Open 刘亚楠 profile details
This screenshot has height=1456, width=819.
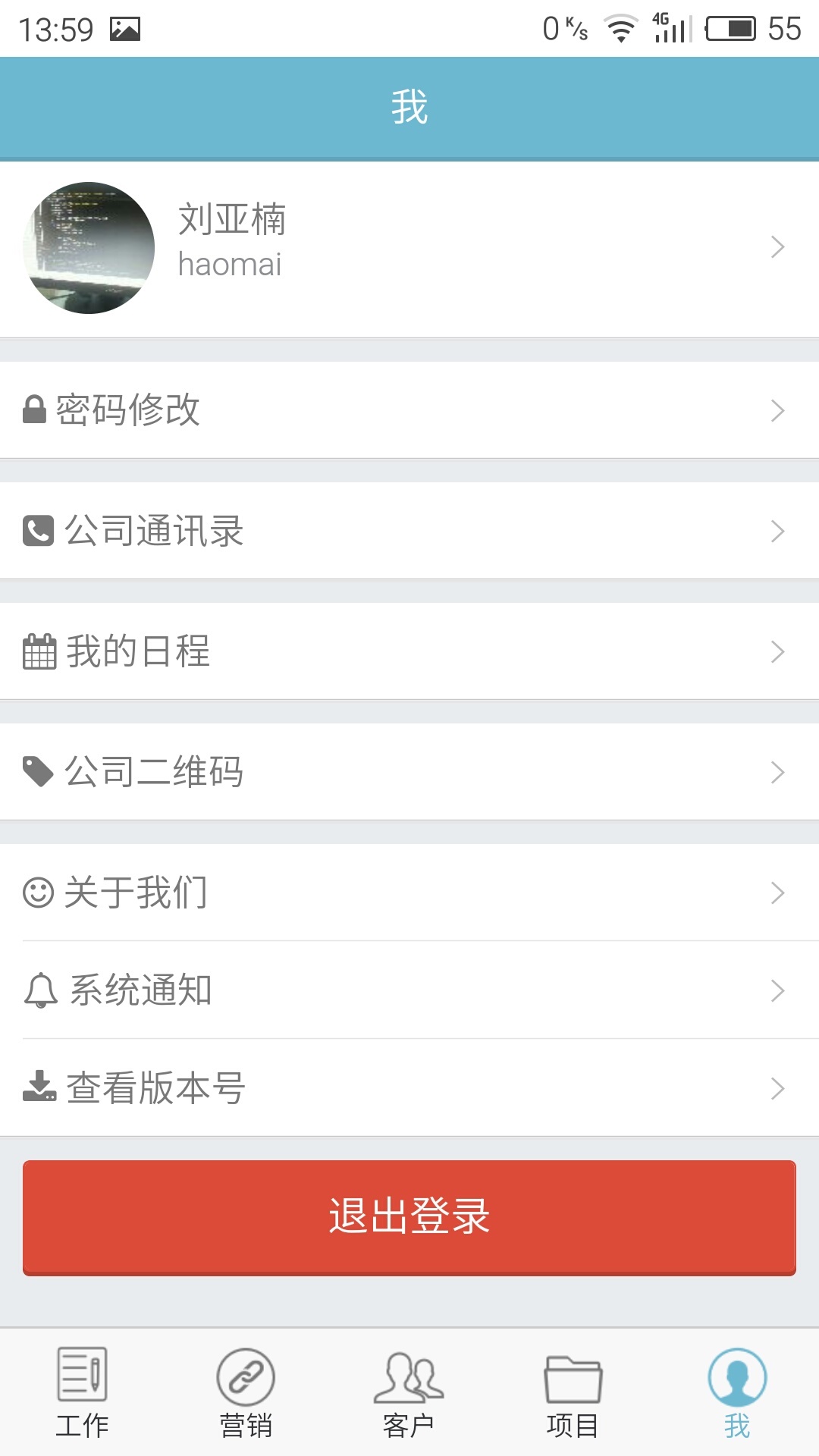[x=409, y=248]
